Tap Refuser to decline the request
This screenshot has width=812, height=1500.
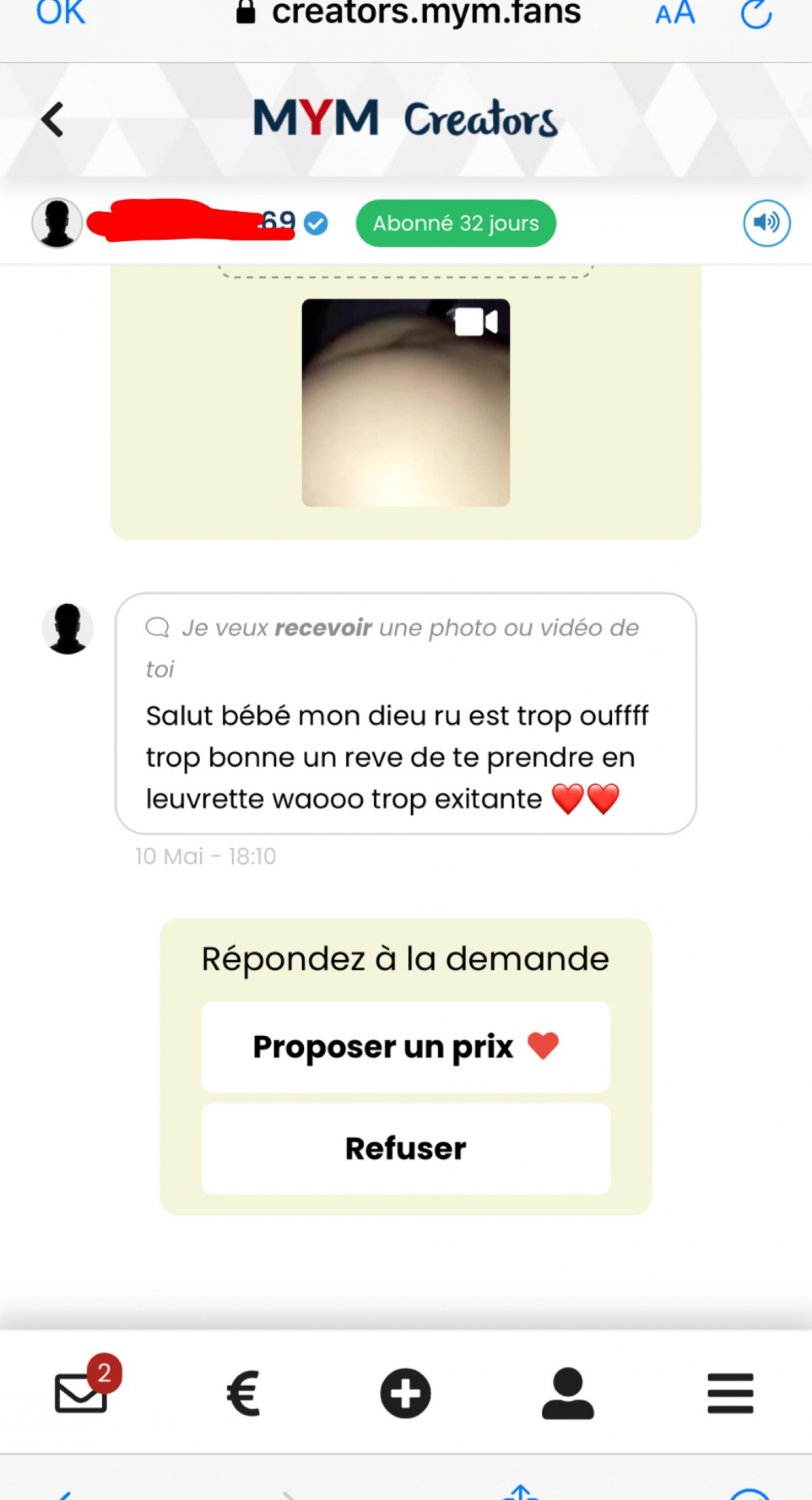(x=405, y=1148)
